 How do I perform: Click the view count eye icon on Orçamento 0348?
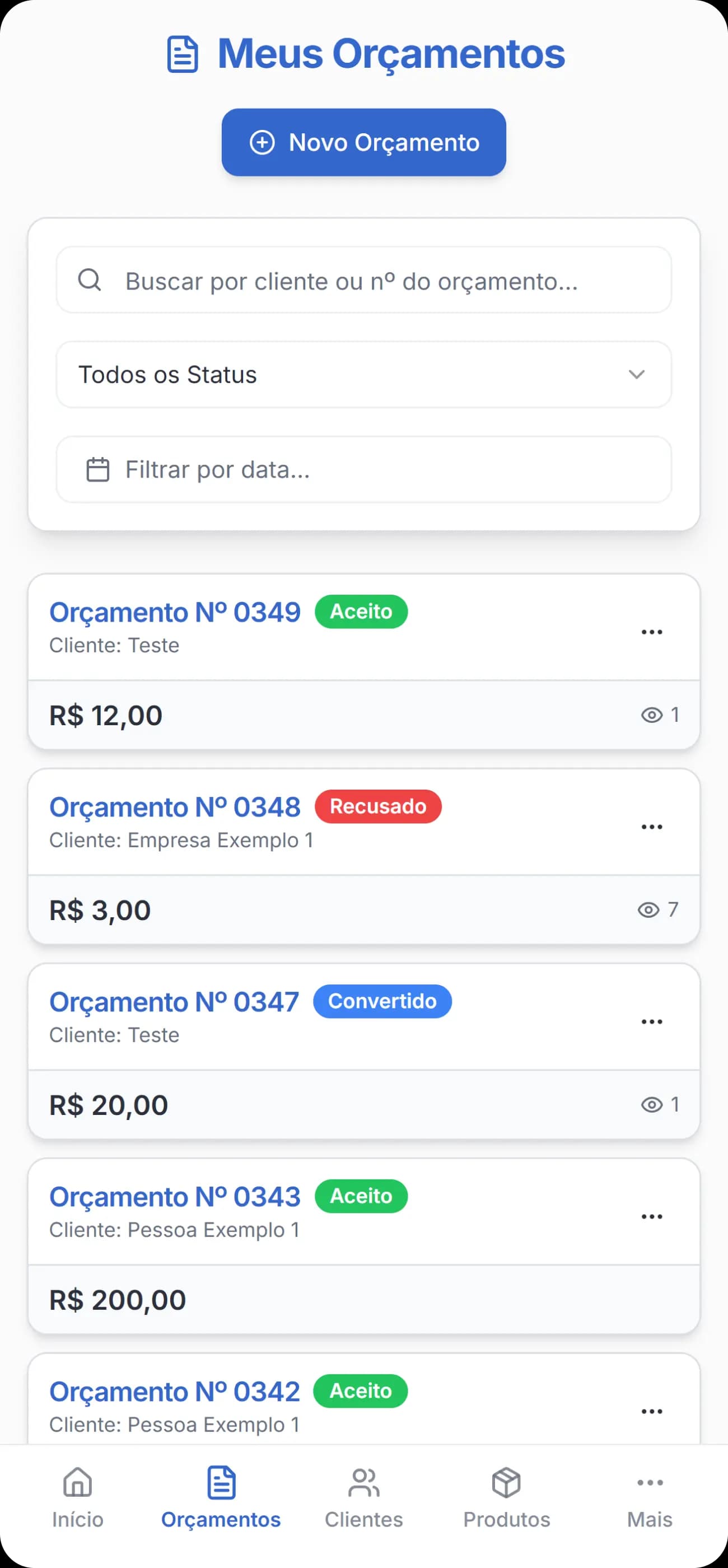(x=650, y=909)
